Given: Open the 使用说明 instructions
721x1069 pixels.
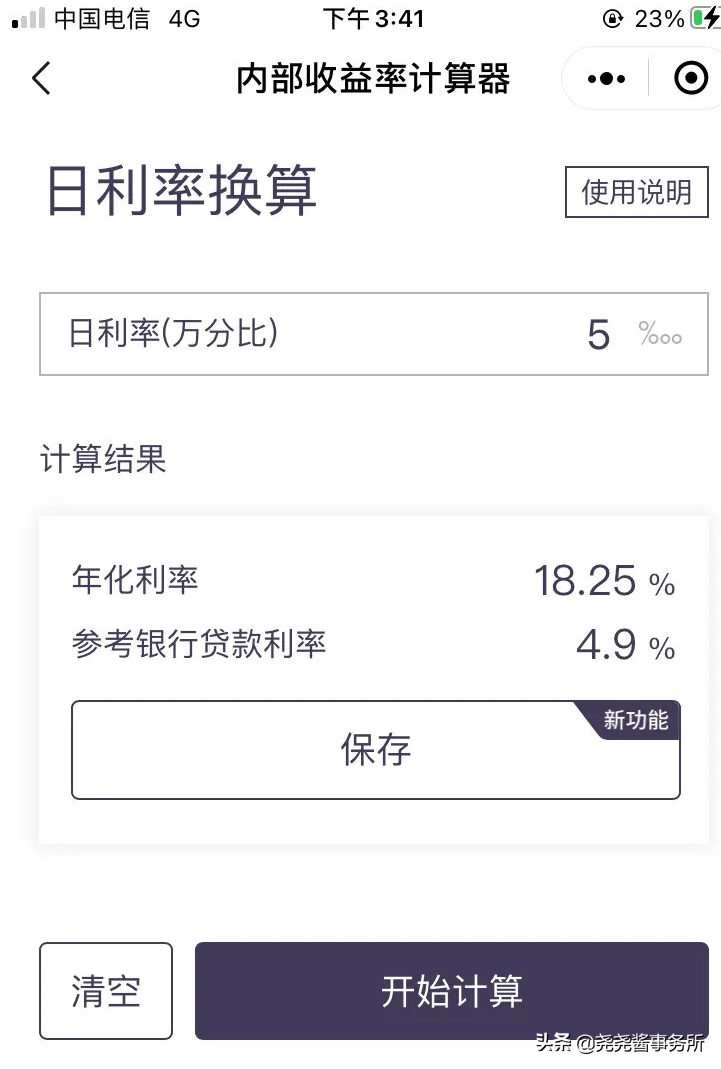Looking at the screenshot, I should 636,191.
